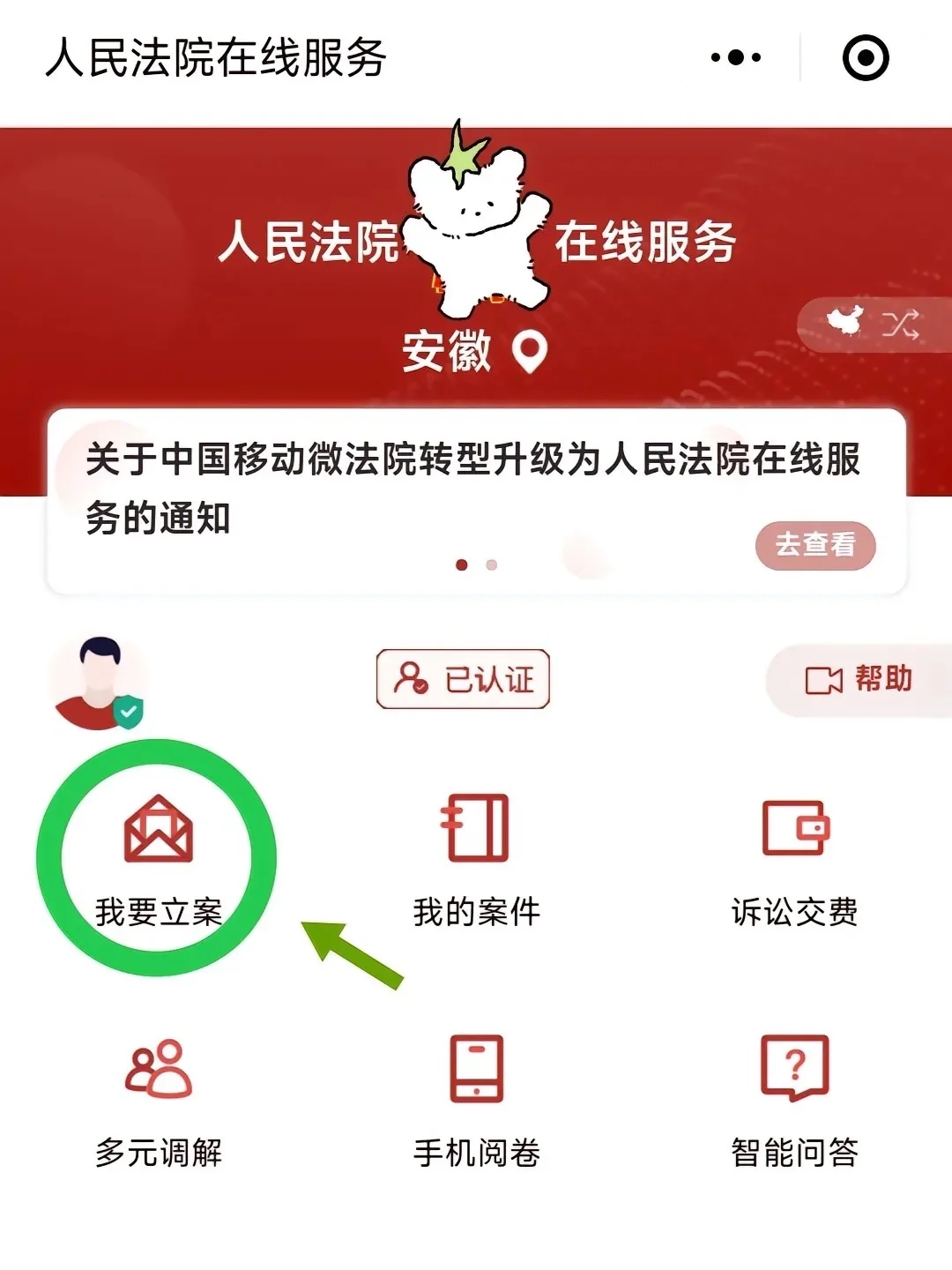This screenshot has width=952, height=1270.
Task: Open 诉讼交费 payment
Action: click(x=794, y=860)
